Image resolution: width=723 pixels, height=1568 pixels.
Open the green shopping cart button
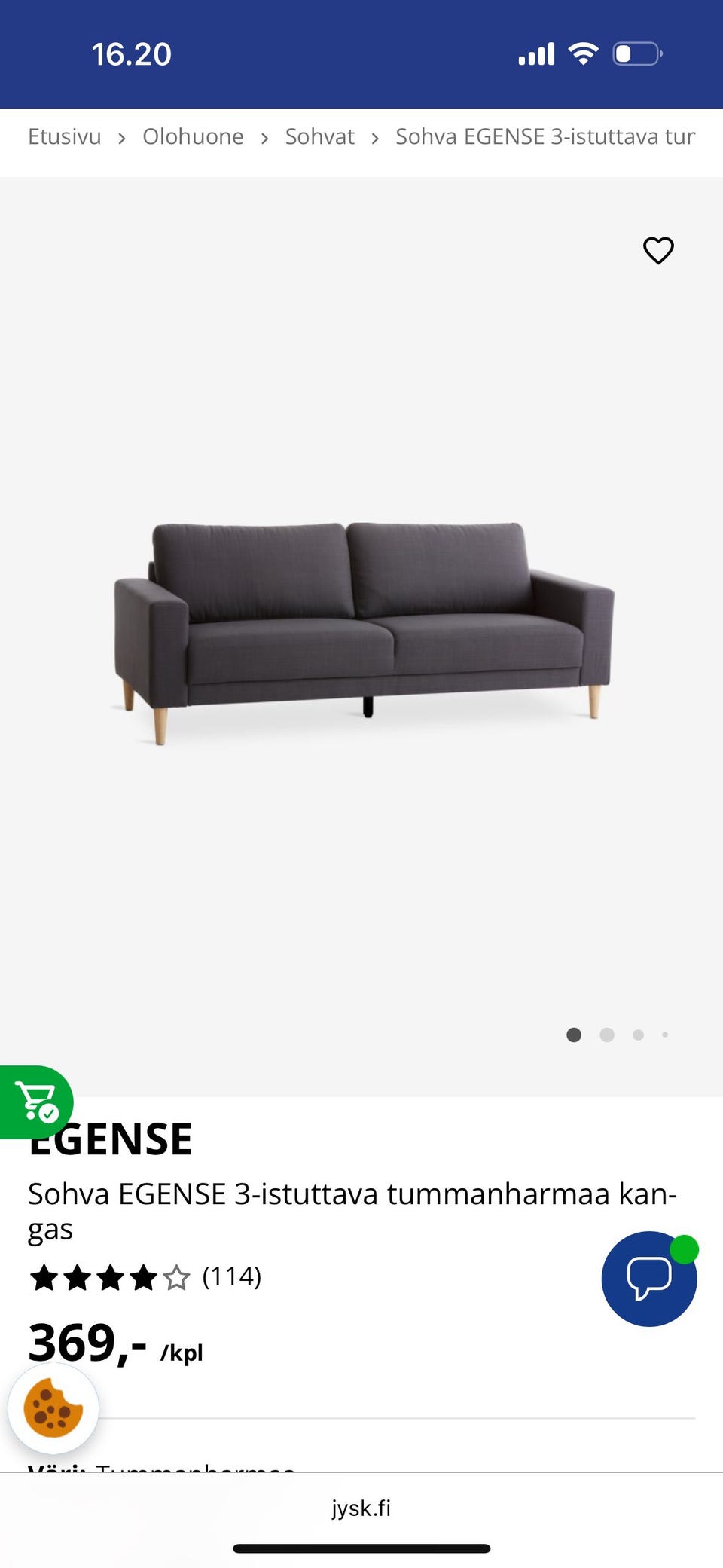point(35,1102)
